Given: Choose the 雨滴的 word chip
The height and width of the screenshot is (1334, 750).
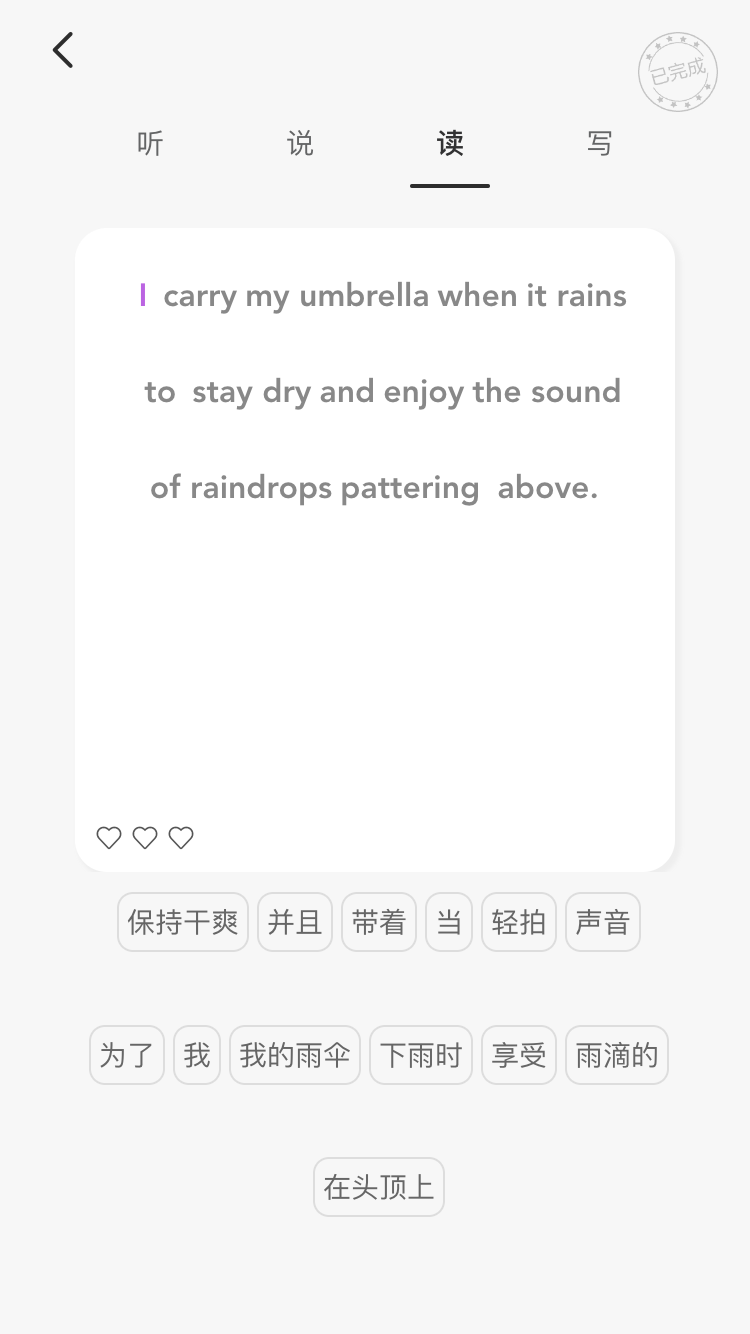Looking at the screenshot, I should [x=617, y=1055].
